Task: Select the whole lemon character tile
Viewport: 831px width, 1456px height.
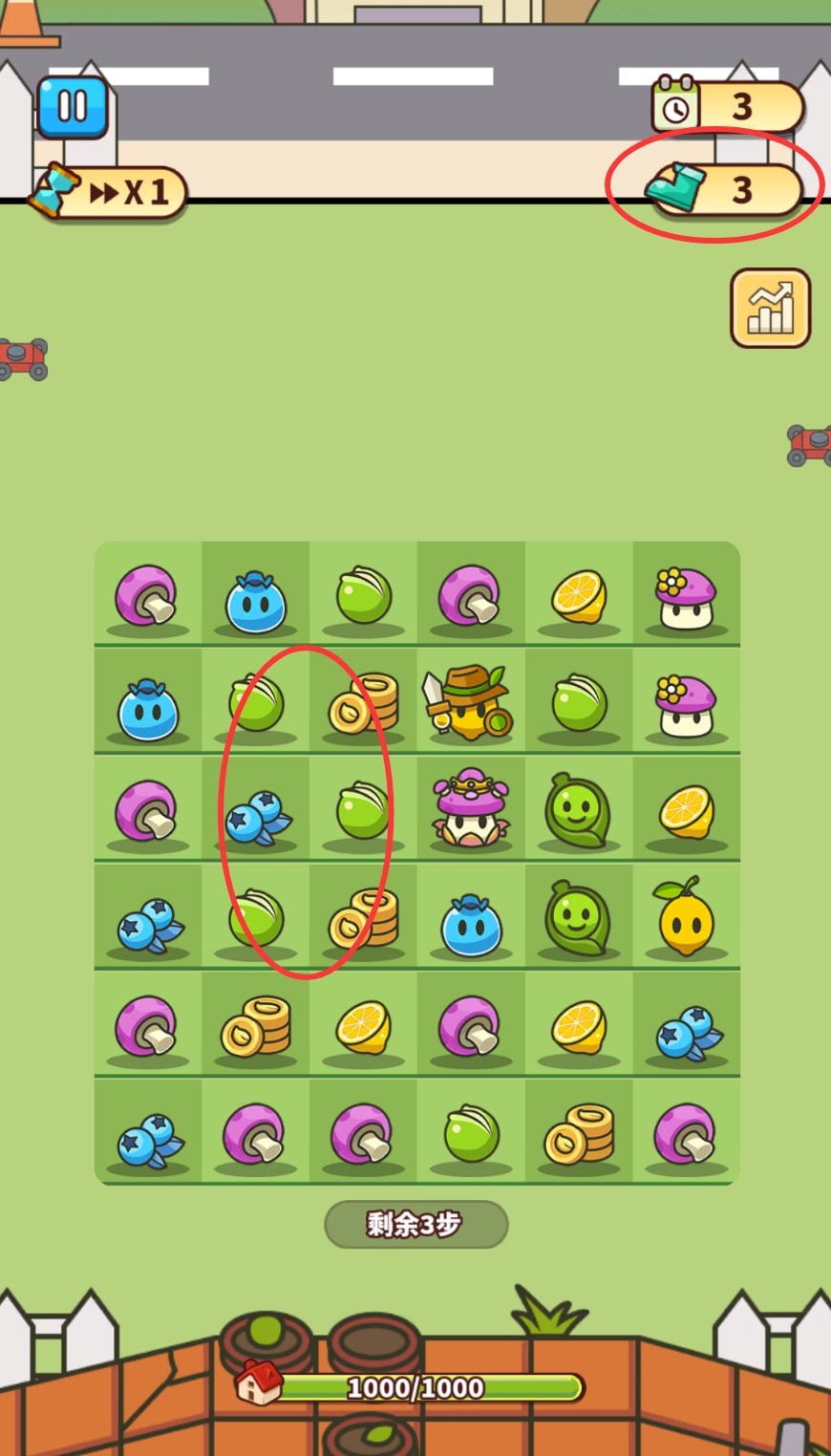Action: (686, 918)
